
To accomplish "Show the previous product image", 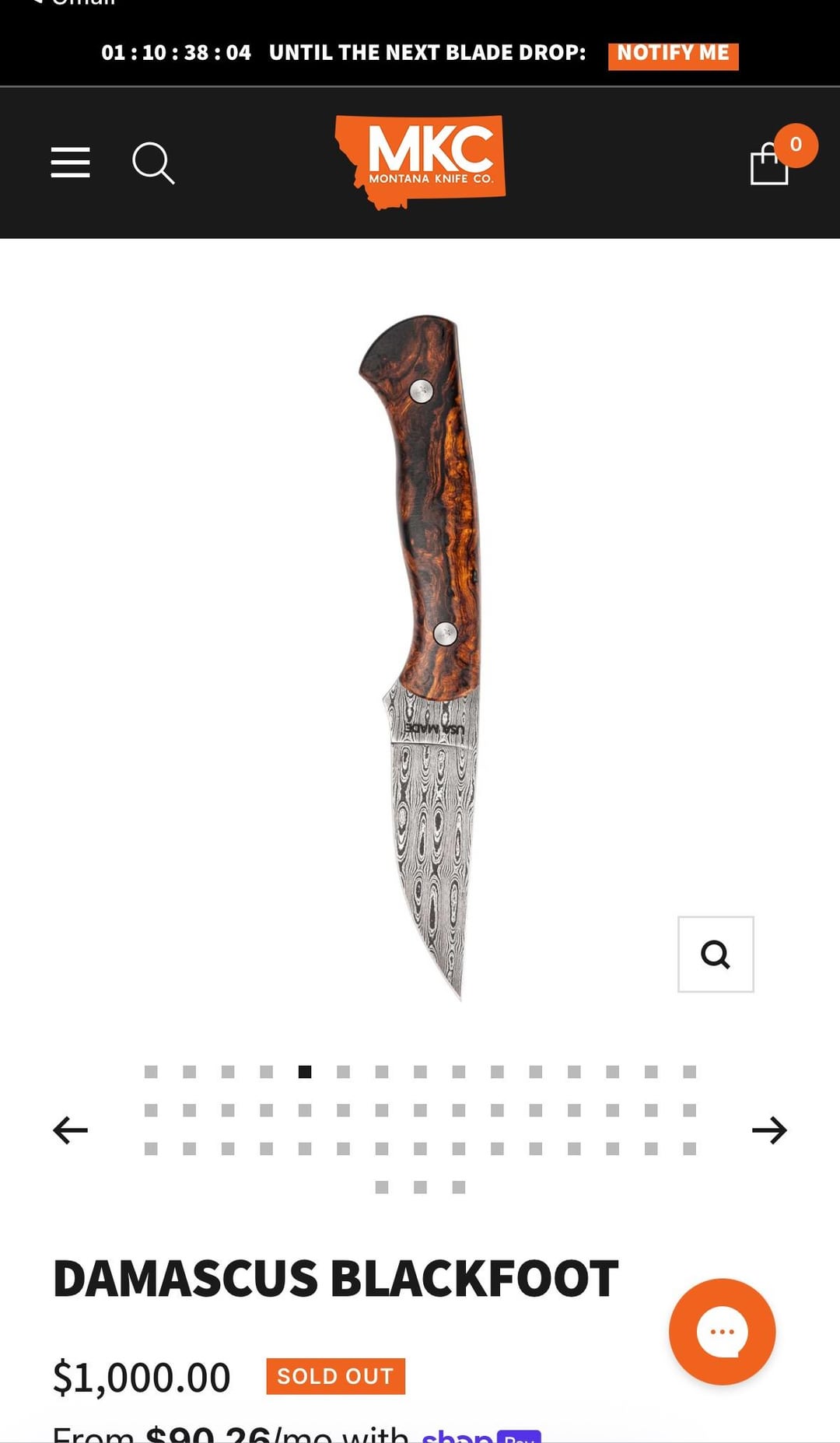I will (70, 1130).
